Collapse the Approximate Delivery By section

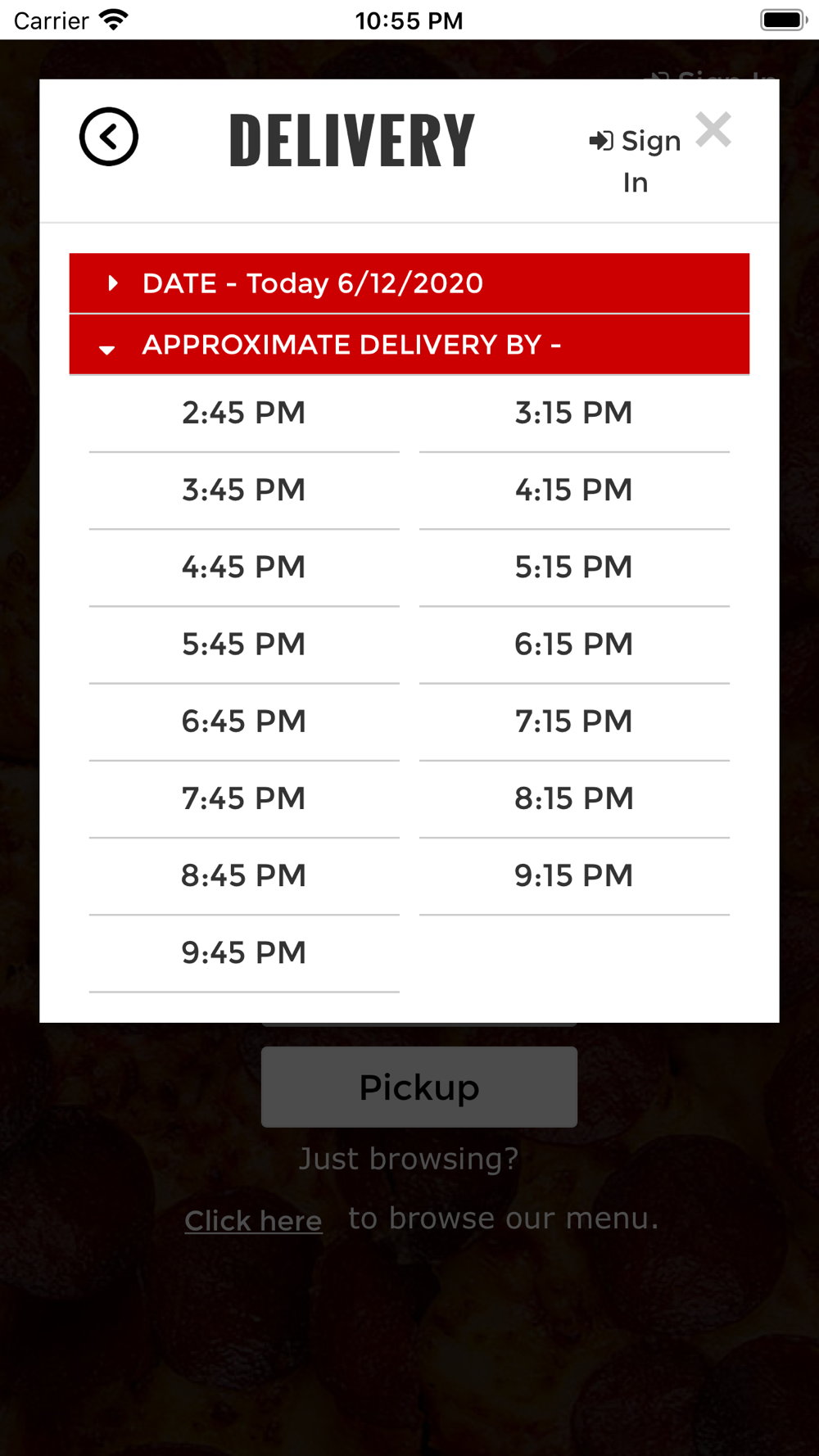(409, 345)
